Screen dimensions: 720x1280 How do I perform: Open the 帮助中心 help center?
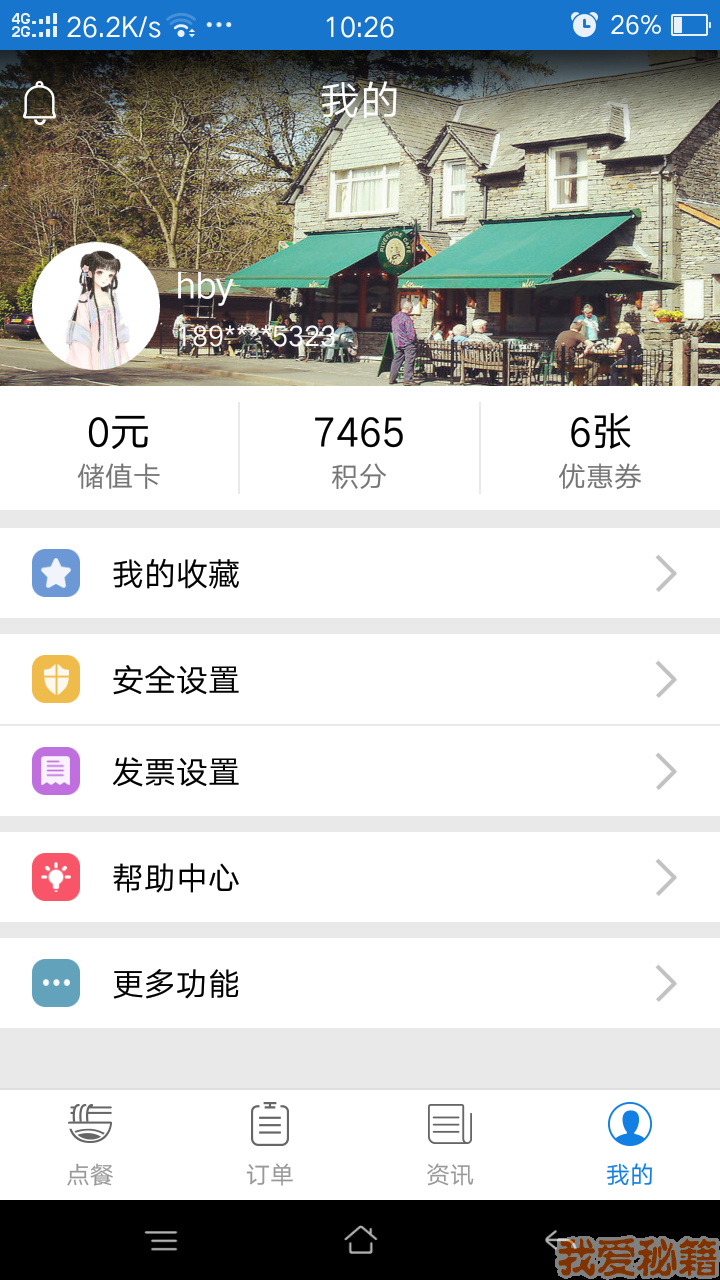[x=360, y=878]
